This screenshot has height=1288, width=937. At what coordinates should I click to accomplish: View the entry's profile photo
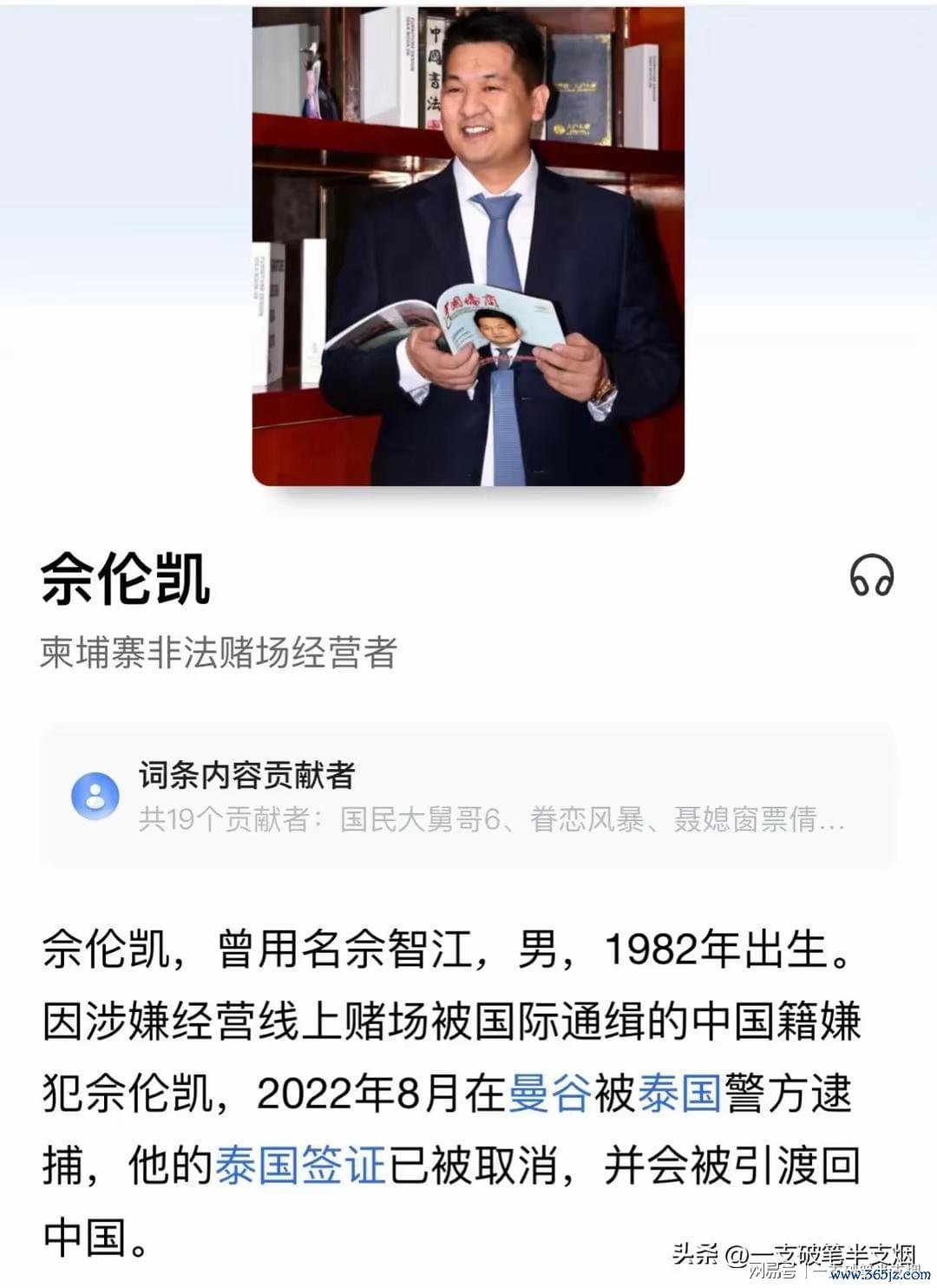(x=468, y=246)
